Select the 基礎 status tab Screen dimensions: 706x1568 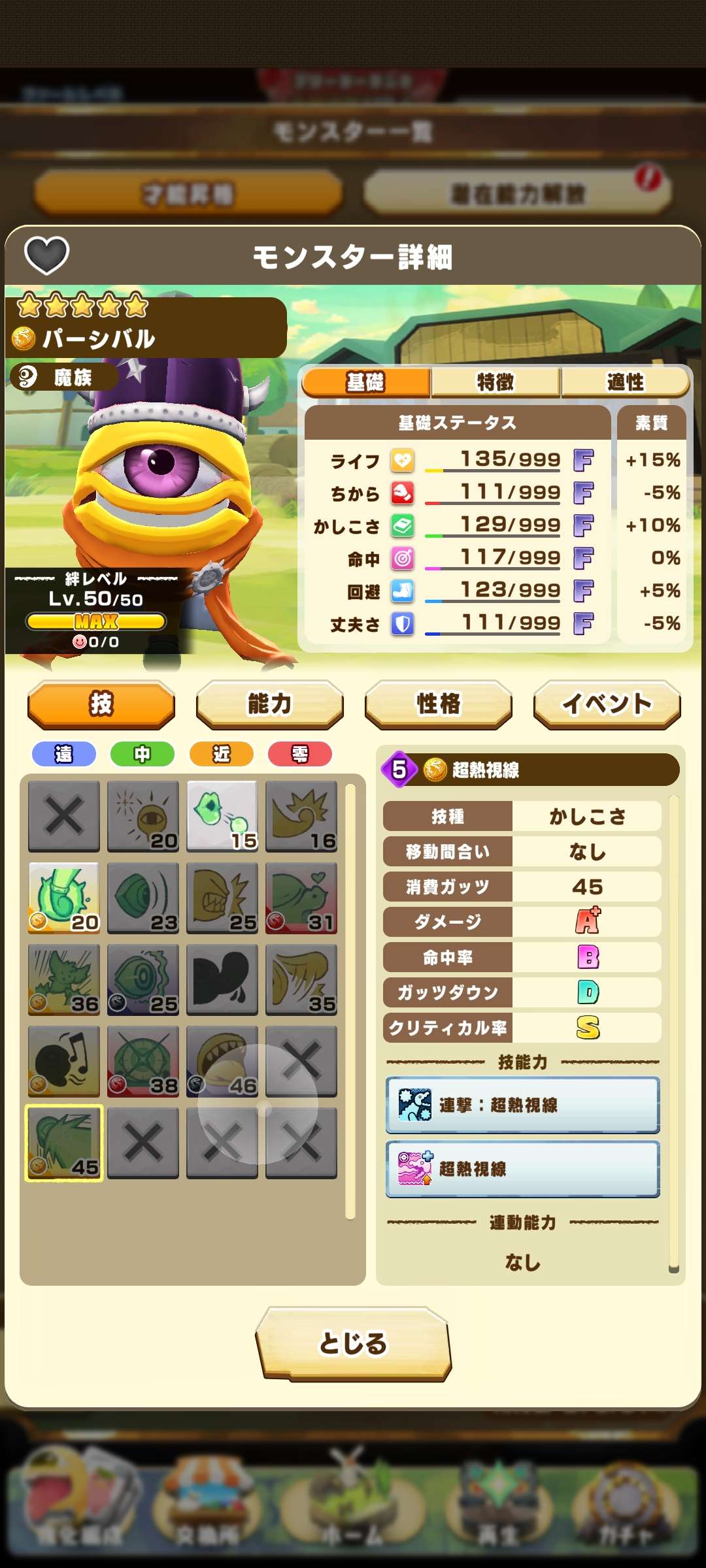pos(366,382)
